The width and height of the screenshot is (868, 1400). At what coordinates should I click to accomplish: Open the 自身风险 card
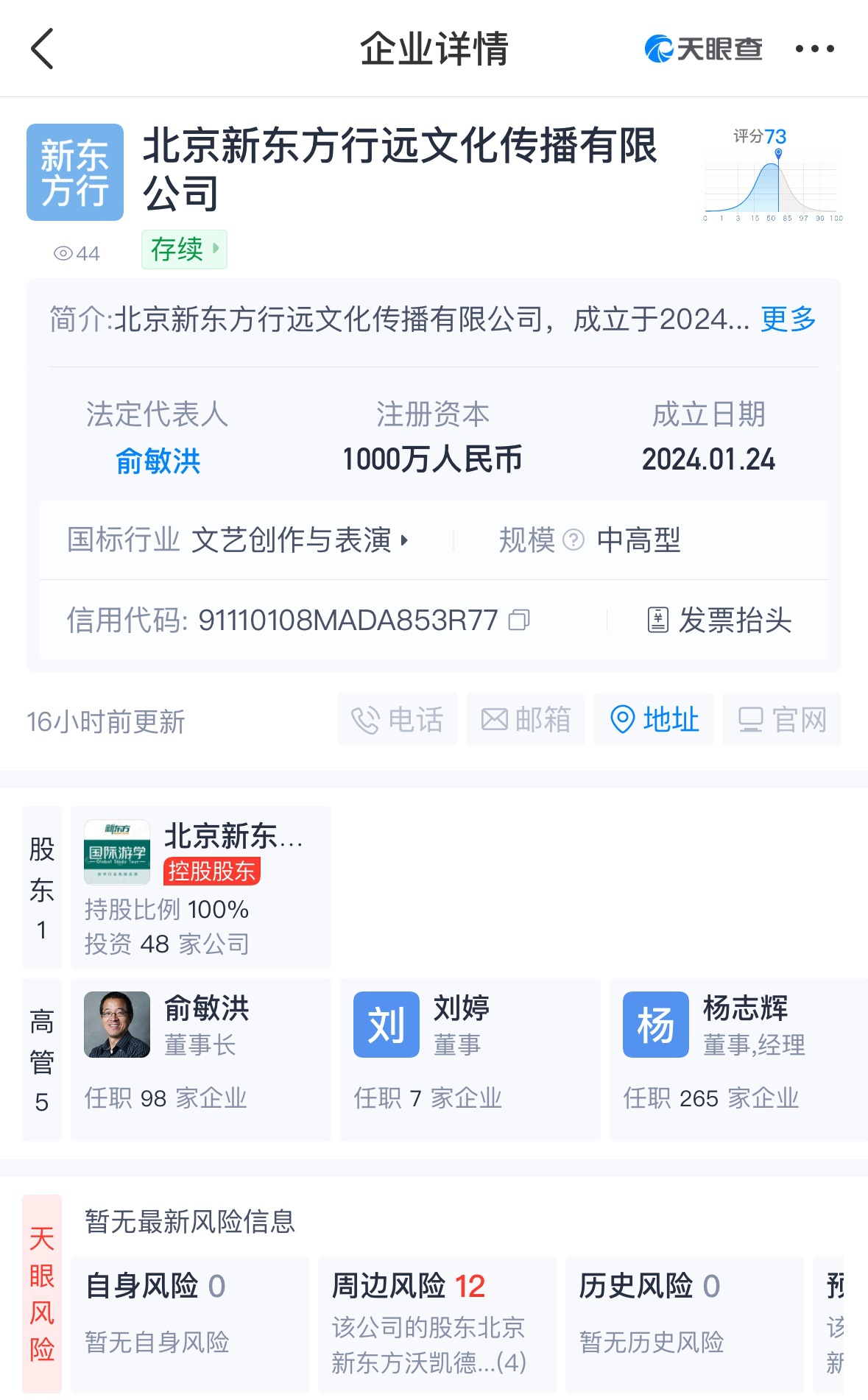click(x=190, y=1324)
